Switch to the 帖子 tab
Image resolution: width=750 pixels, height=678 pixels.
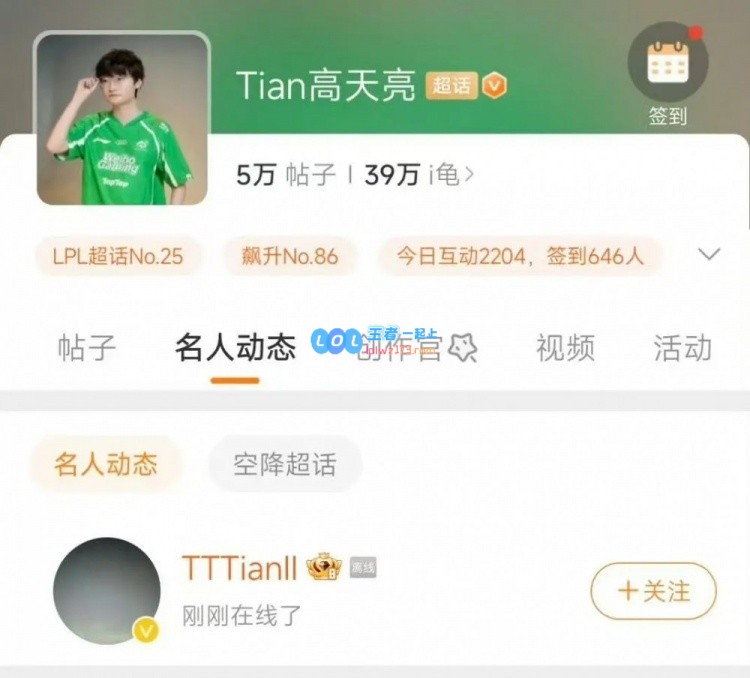(x=87, y=348)
